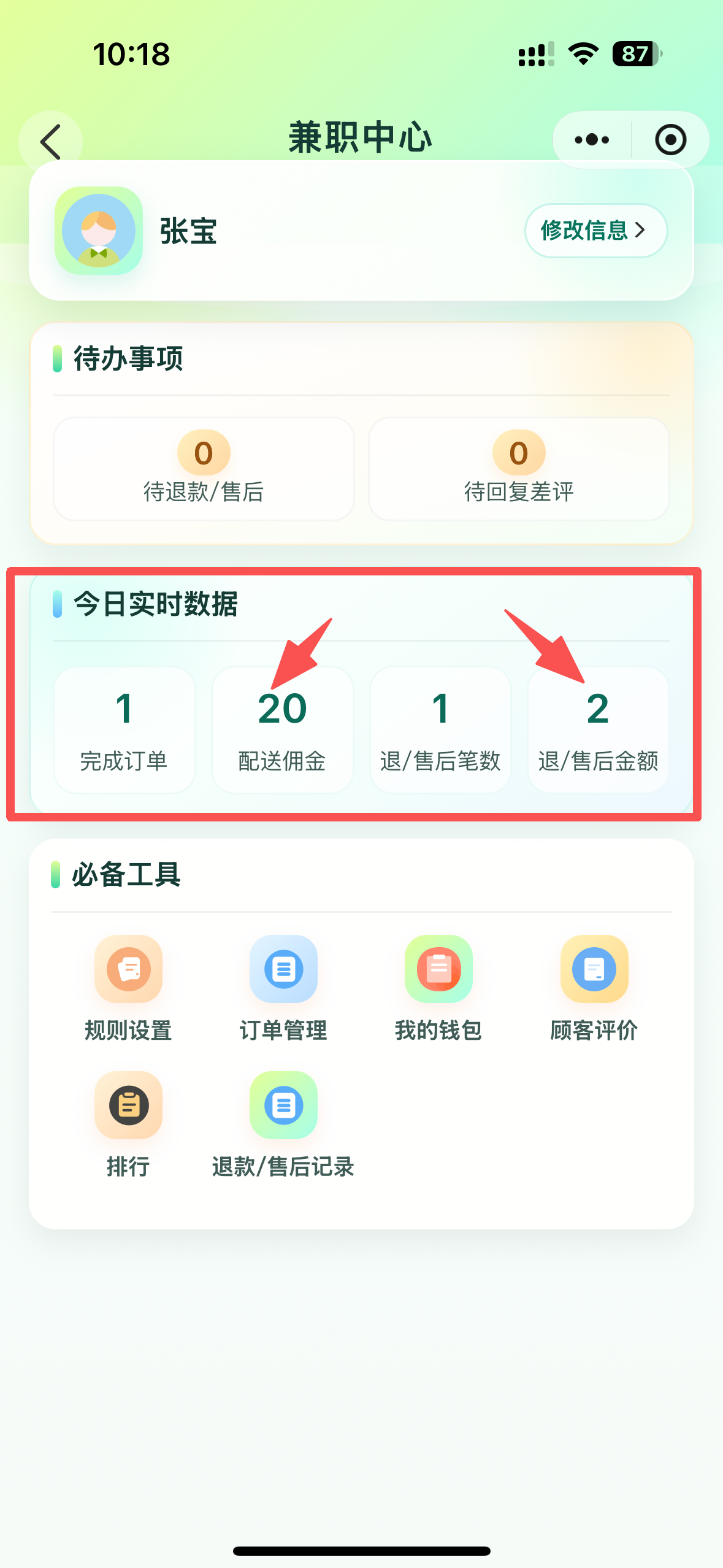The width and height of the screenshot is (723, 1568).
Task: Close the mini program via the circle icon
Action: pos(670,140)
